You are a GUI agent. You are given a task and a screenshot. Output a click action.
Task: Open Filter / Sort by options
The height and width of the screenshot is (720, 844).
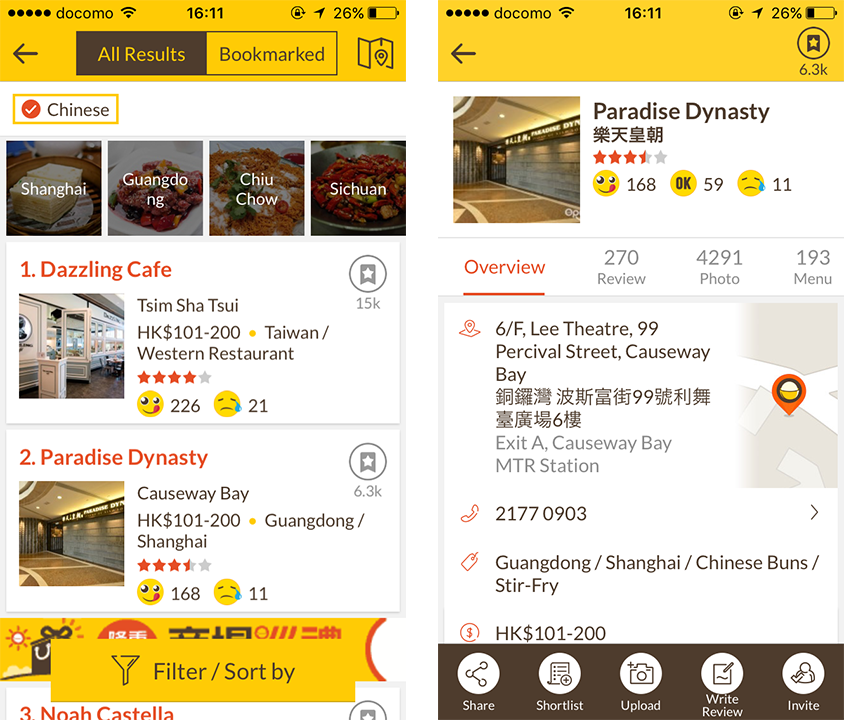point(203,671)
